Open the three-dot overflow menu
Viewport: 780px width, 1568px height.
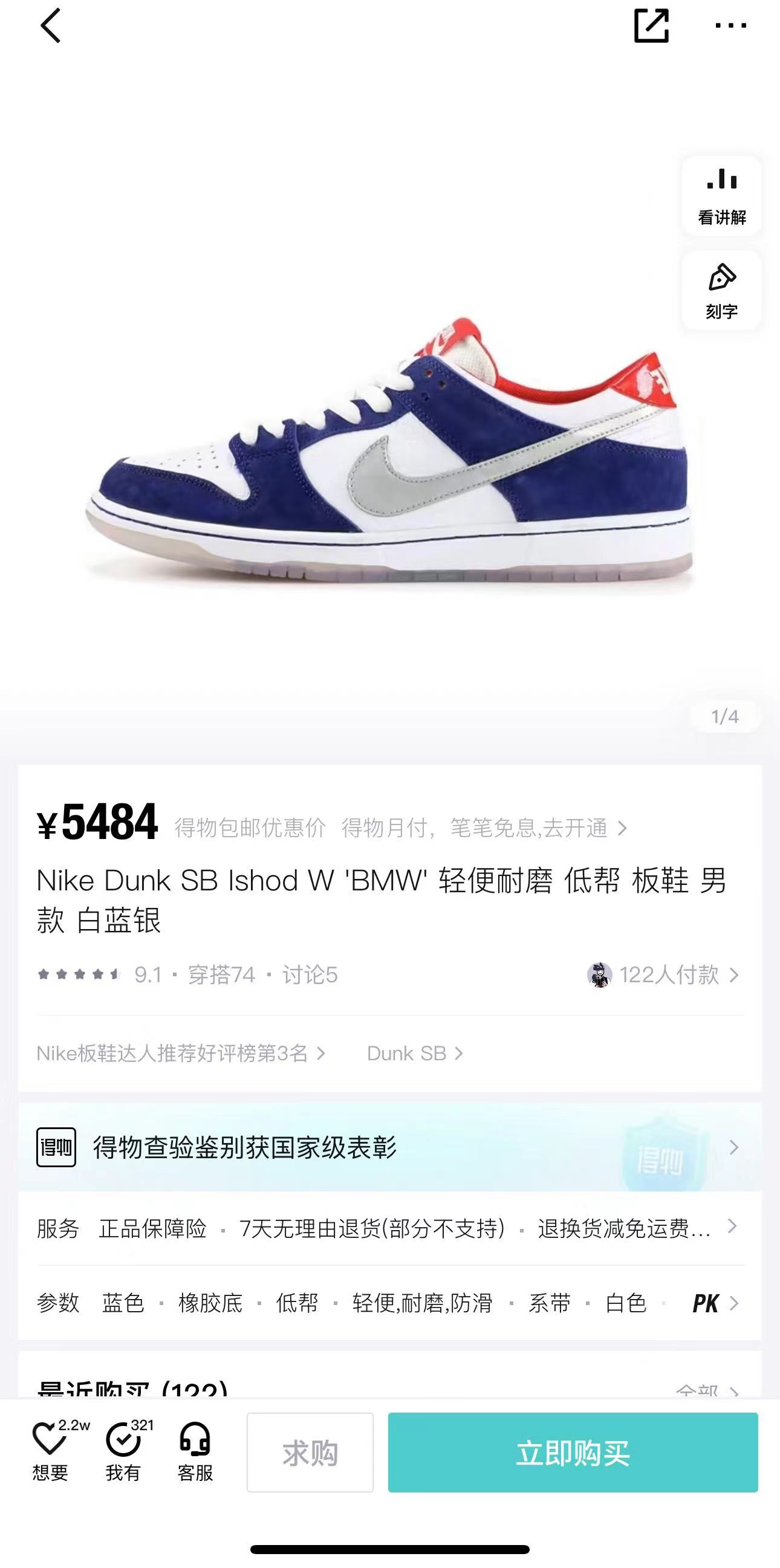(730, 25)
